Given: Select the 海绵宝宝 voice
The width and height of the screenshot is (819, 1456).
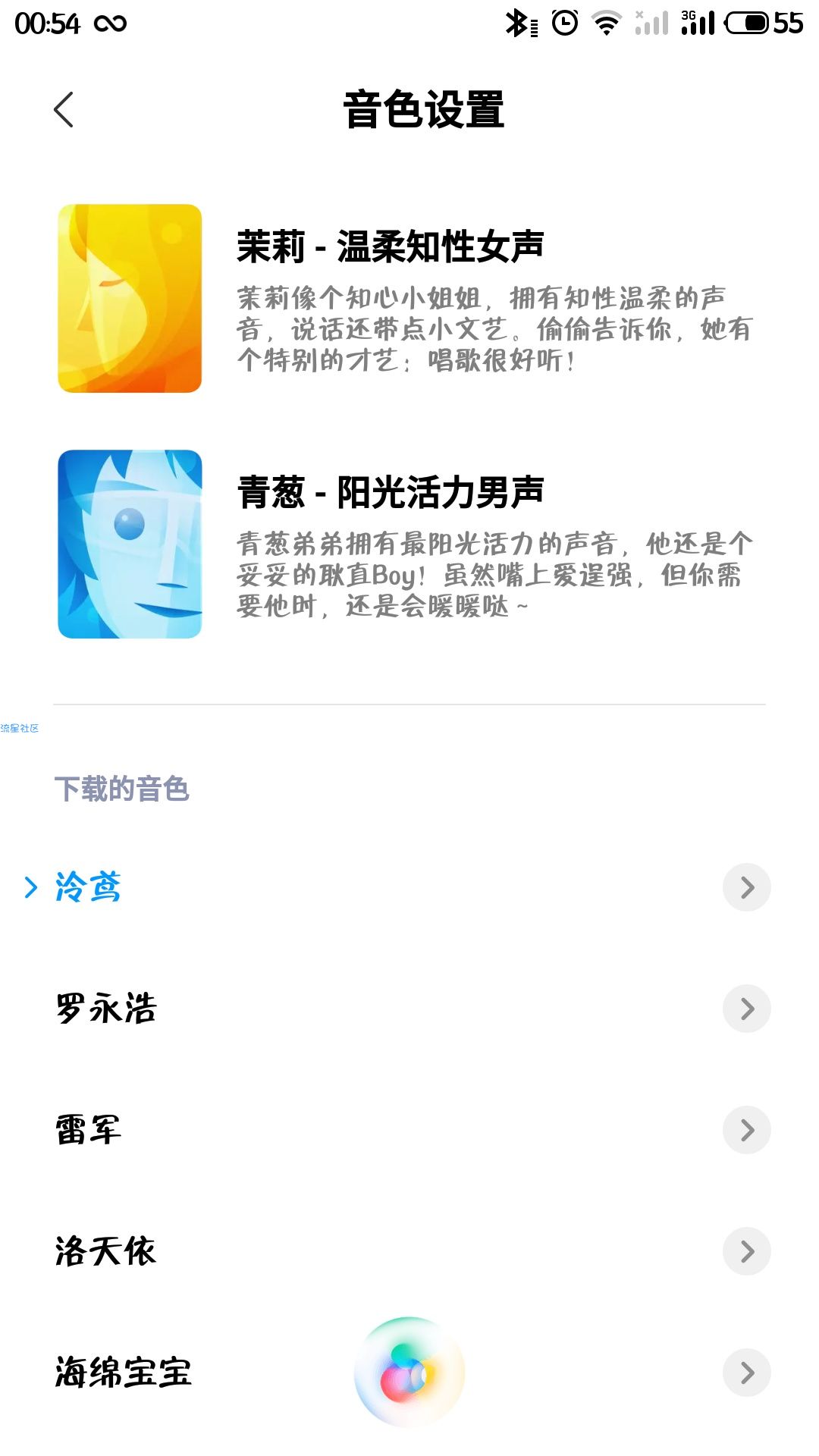Looking at the screenshot, I should 124,1373.
